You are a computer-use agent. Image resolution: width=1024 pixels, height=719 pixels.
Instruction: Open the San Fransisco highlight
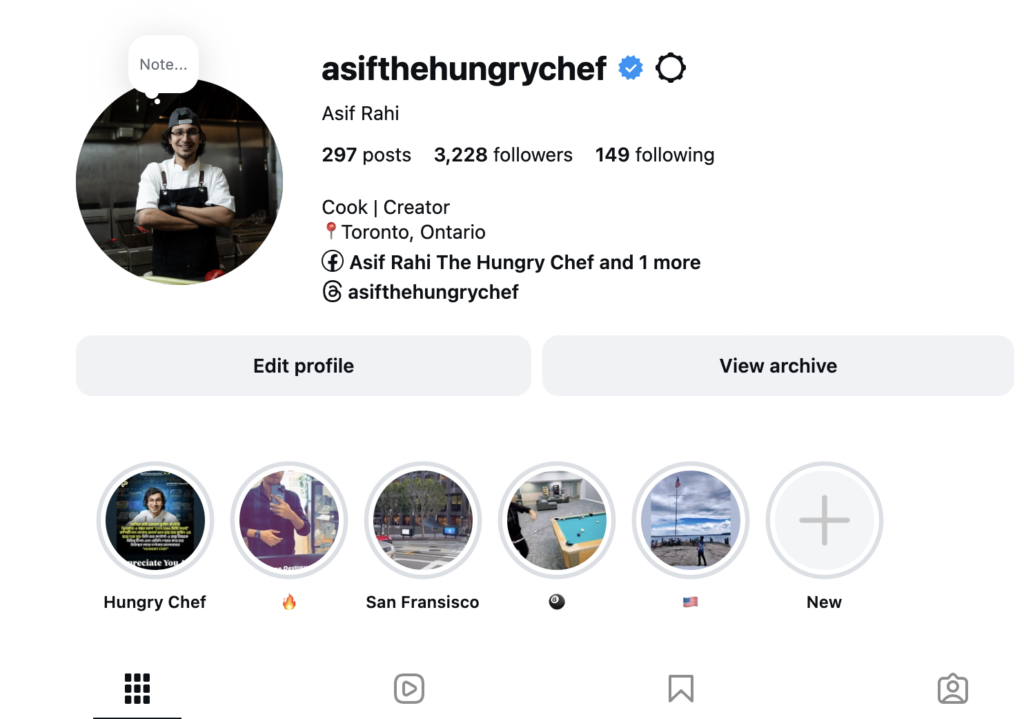click(x=422, y=520)
